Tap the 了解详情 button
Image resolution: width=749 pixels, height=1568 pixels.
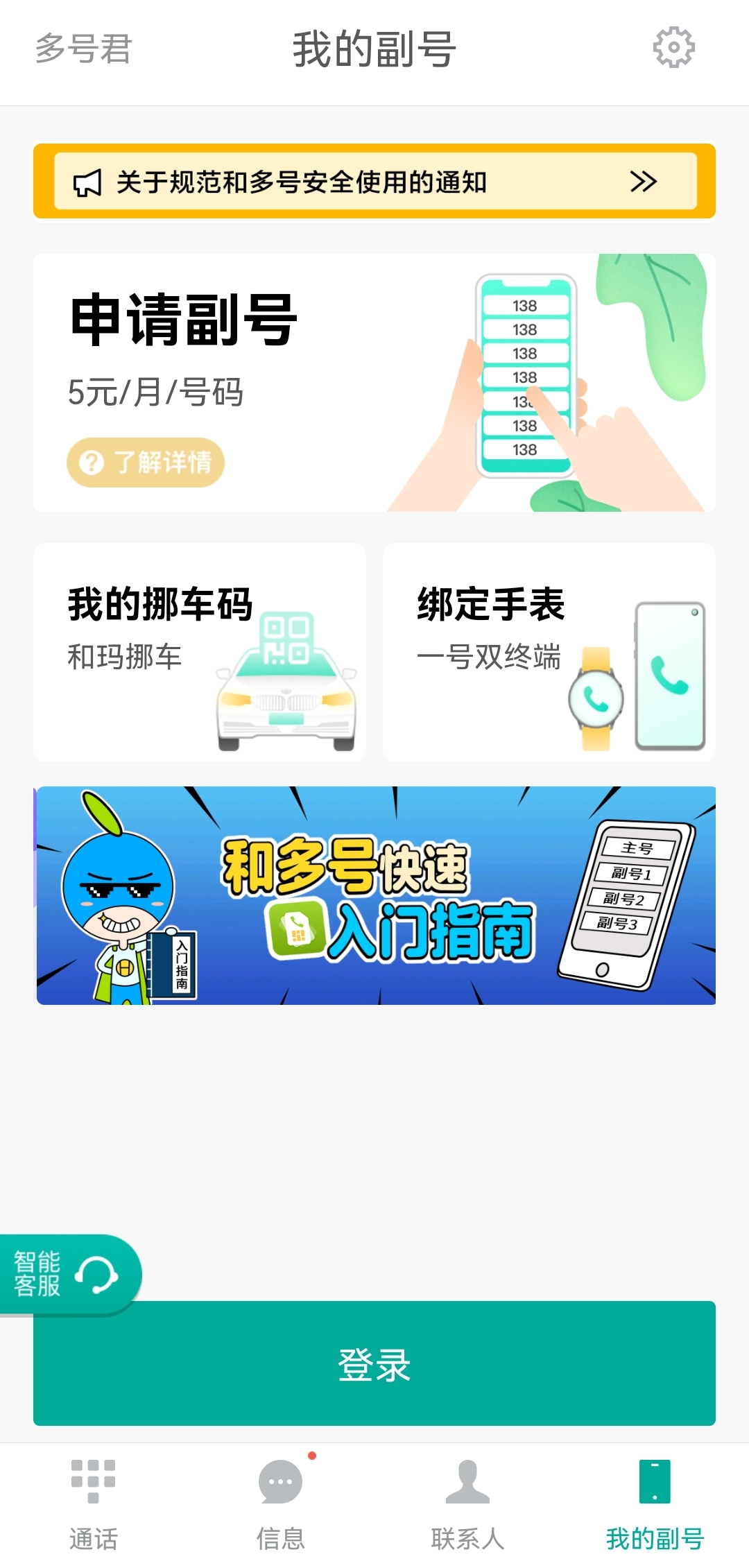pyautogui.click(x=146, y=462)
